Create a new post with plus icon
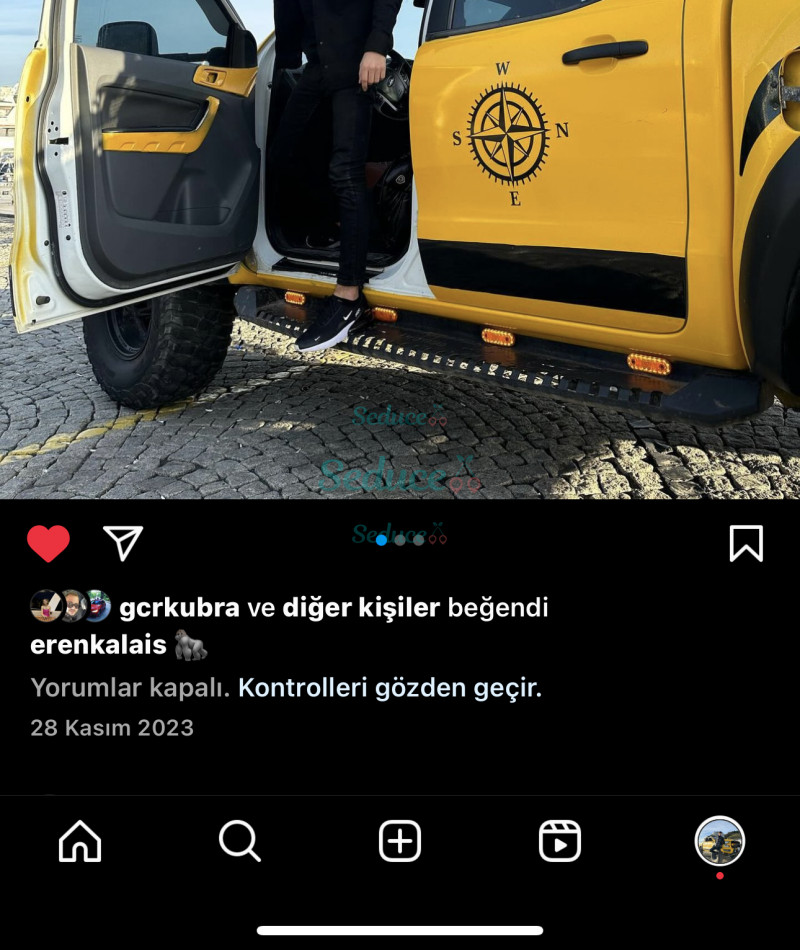Screen dimensions: 800x950 tap(400, 841)
